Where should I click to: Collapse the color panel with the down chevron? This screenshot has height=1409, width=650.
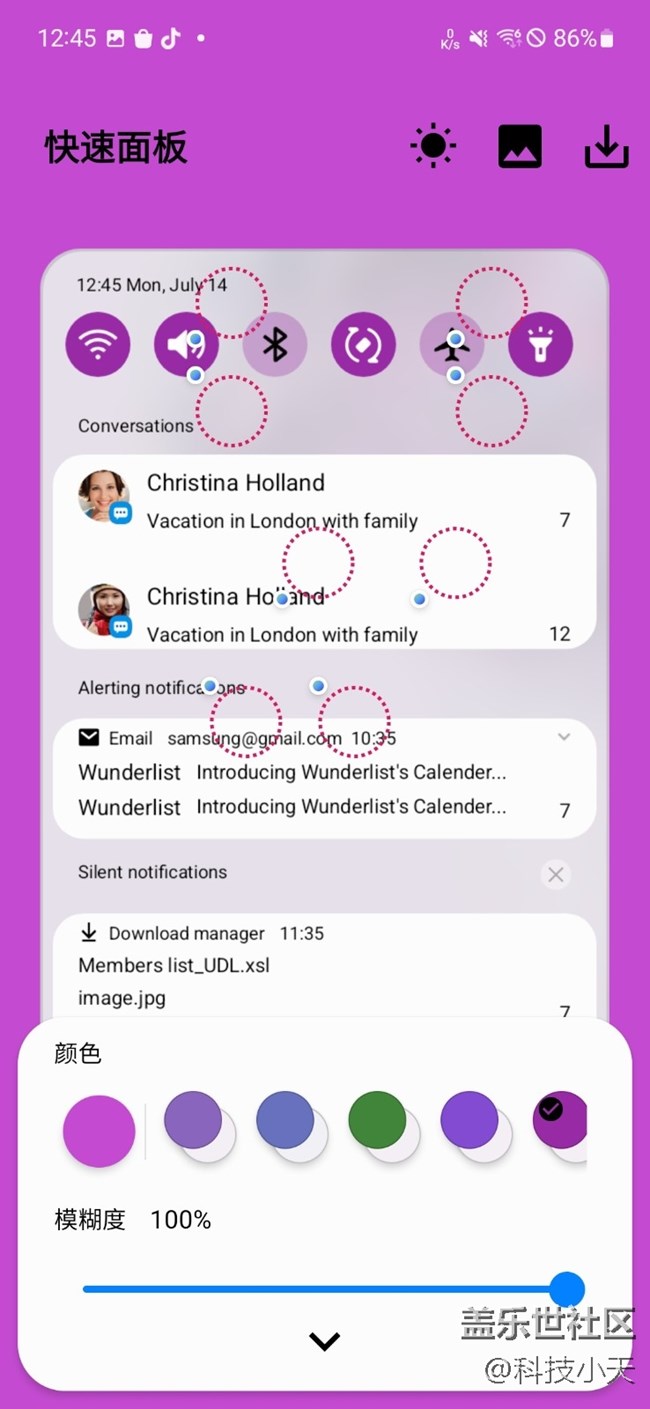click(x=324, y=1341)
